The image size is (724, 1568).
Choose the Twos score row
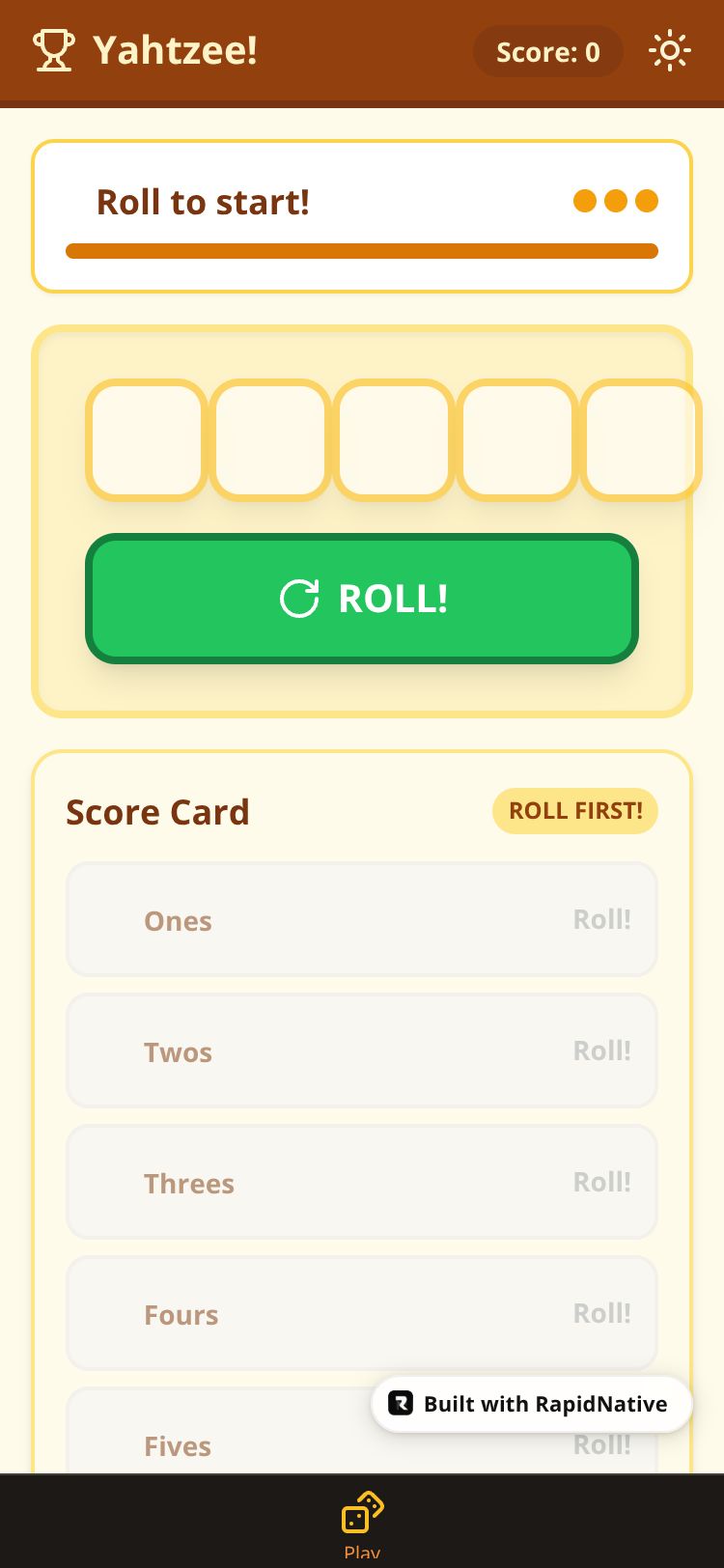point(362,1050)
